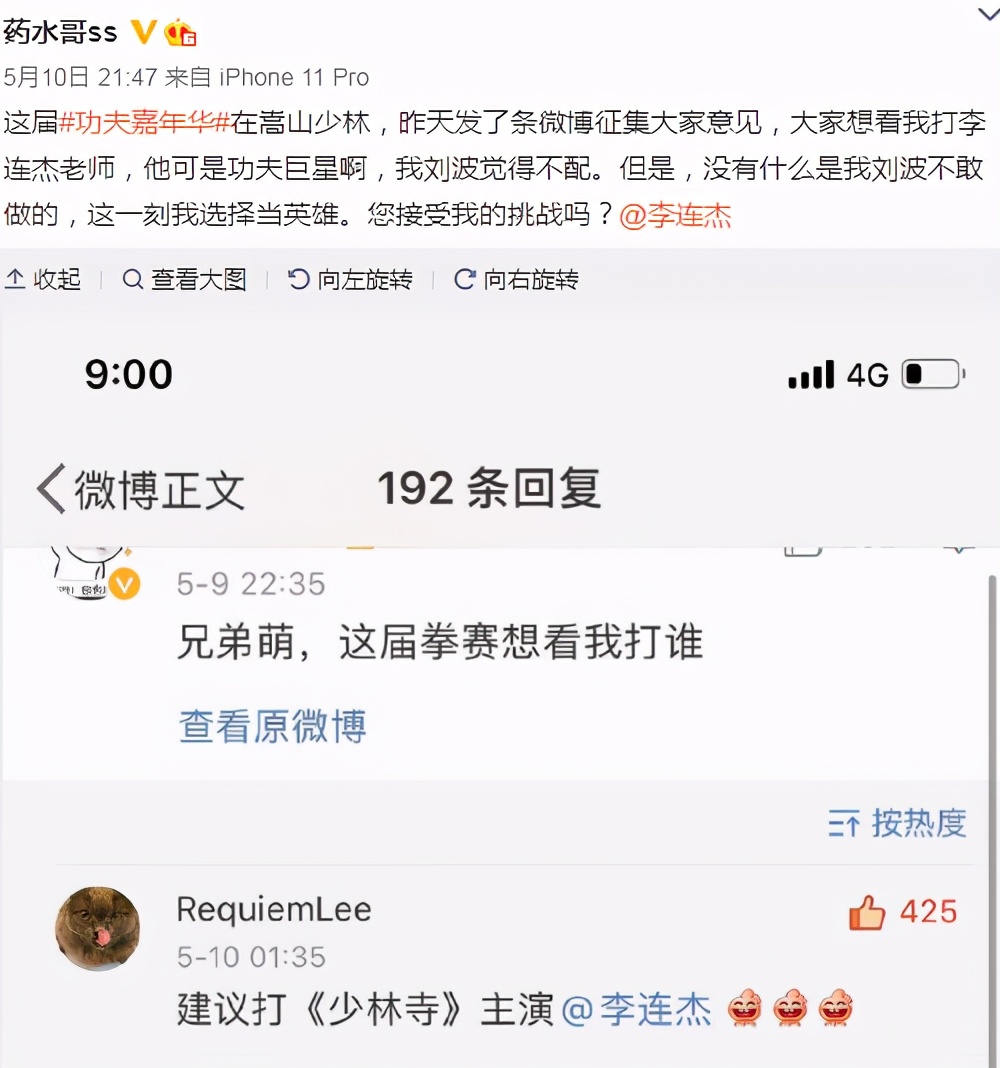Screen dimensions: 1000x1068
Task: Rotate image right with 向右旋转
Action: point(516,279)
